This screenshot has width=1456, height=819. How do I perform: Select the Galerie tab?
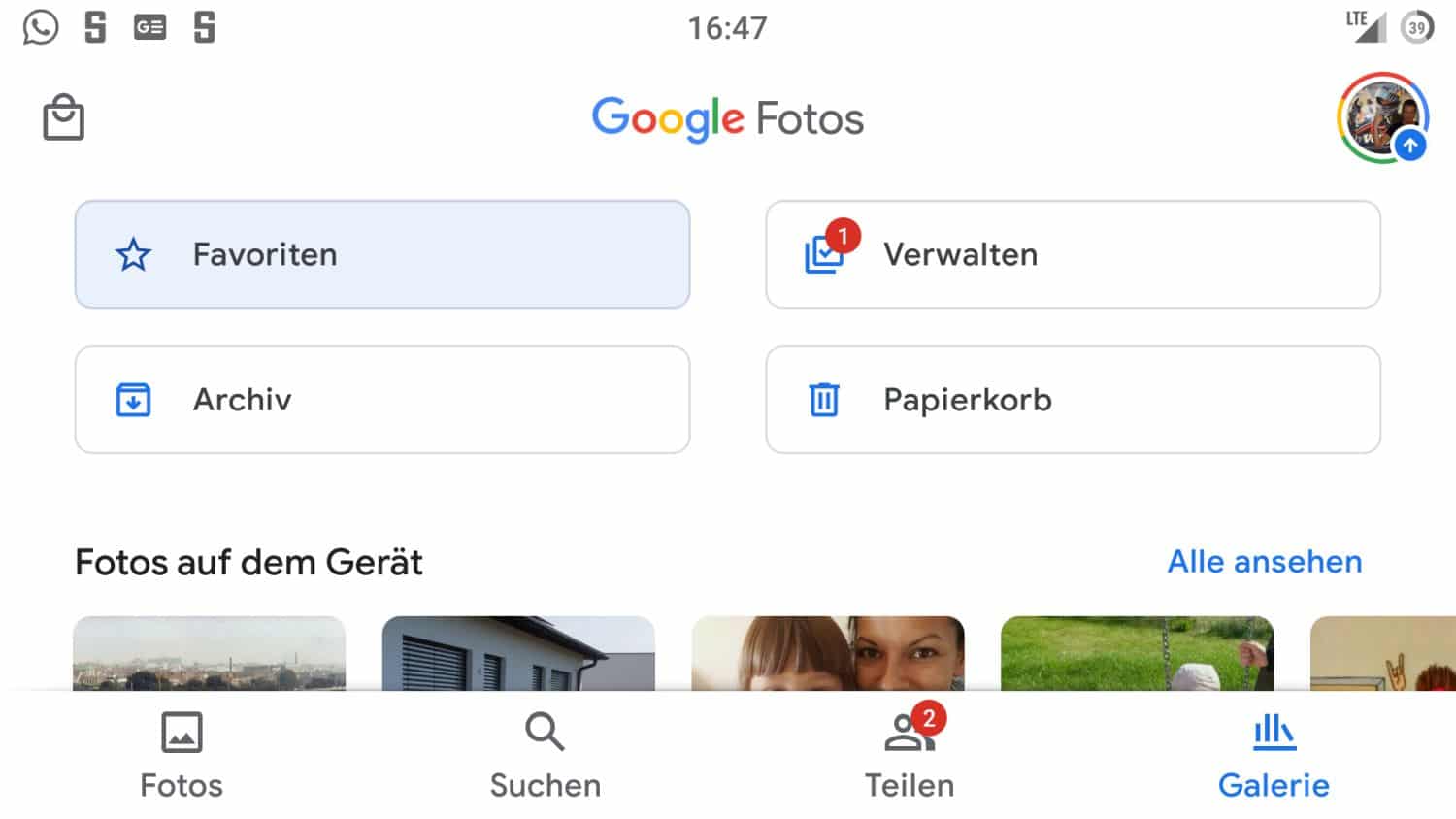click(x=1274, y=756)
